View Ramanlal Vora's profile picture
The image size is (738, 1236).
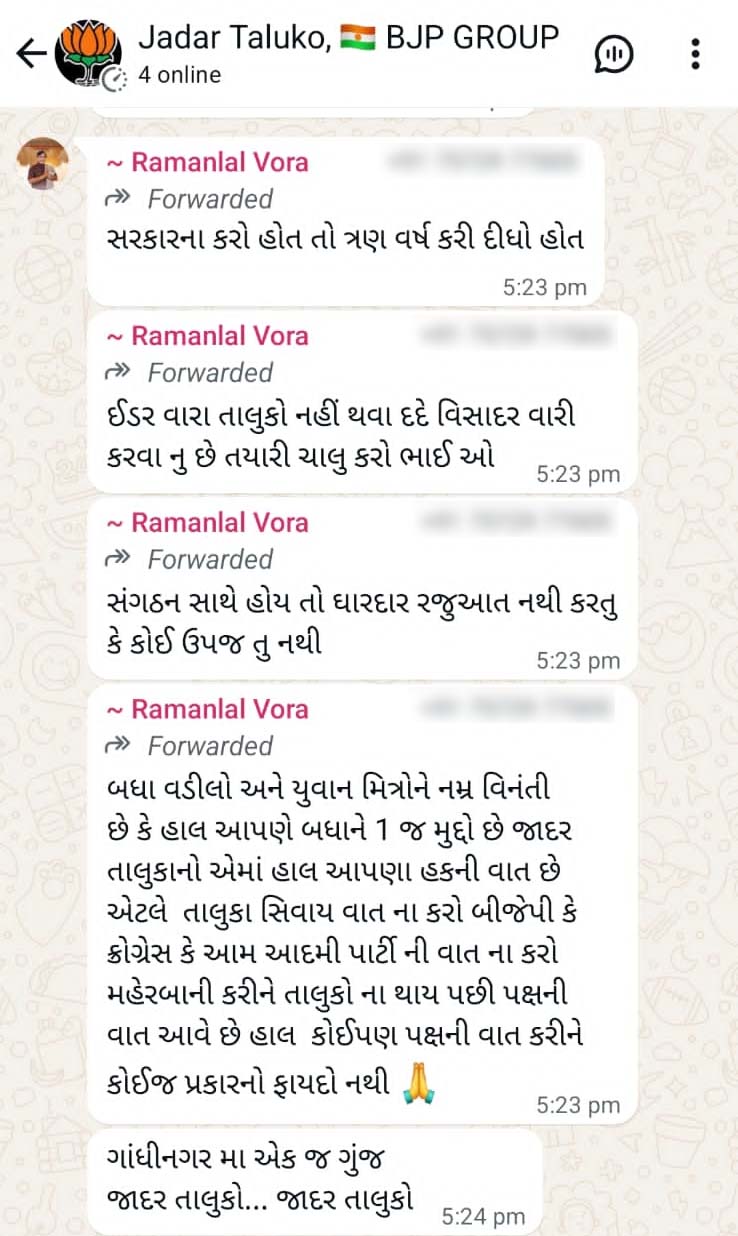tap(43, 163)
